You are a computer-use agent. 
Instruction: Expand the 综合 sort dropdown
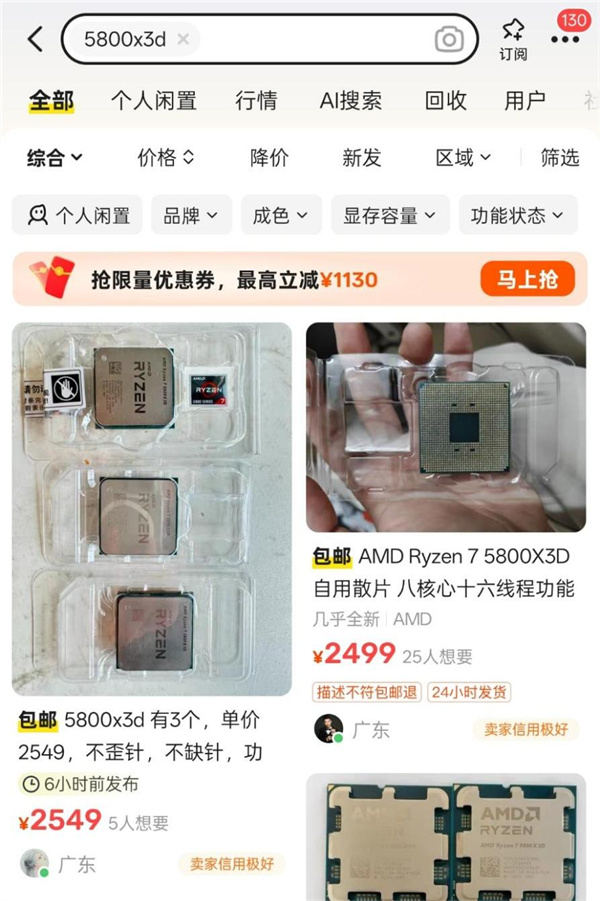point(55,157)
